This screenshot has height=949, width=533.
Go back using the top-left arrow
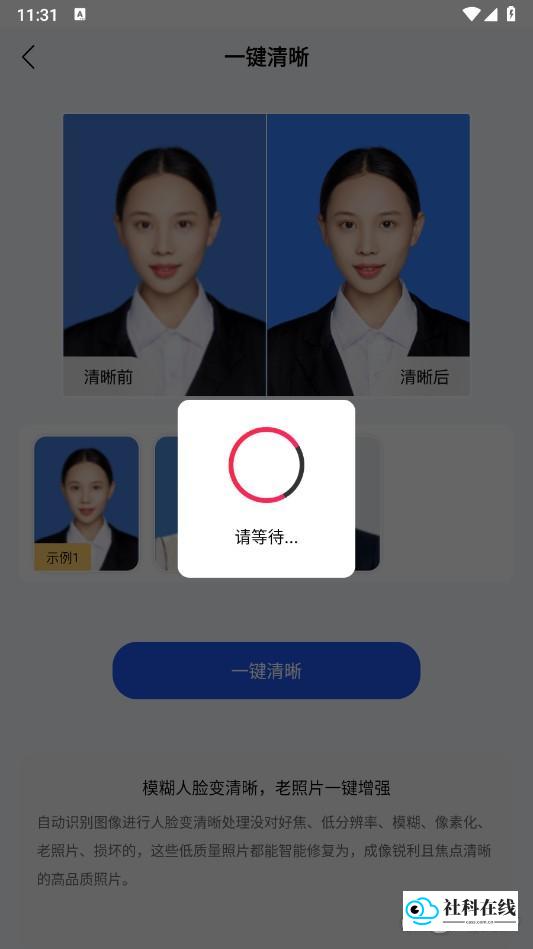pos(28,57)
